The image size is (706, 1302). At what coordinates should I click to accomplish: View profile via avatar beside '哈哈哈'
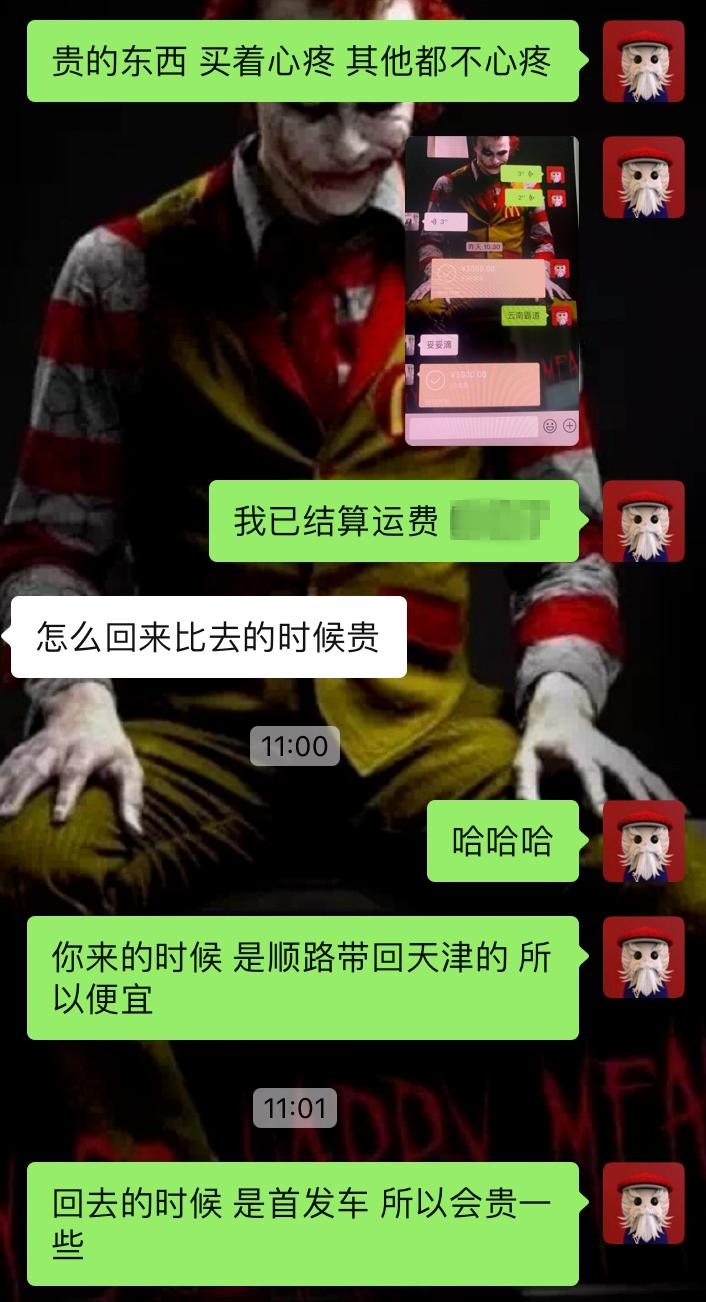coord(643,841)
